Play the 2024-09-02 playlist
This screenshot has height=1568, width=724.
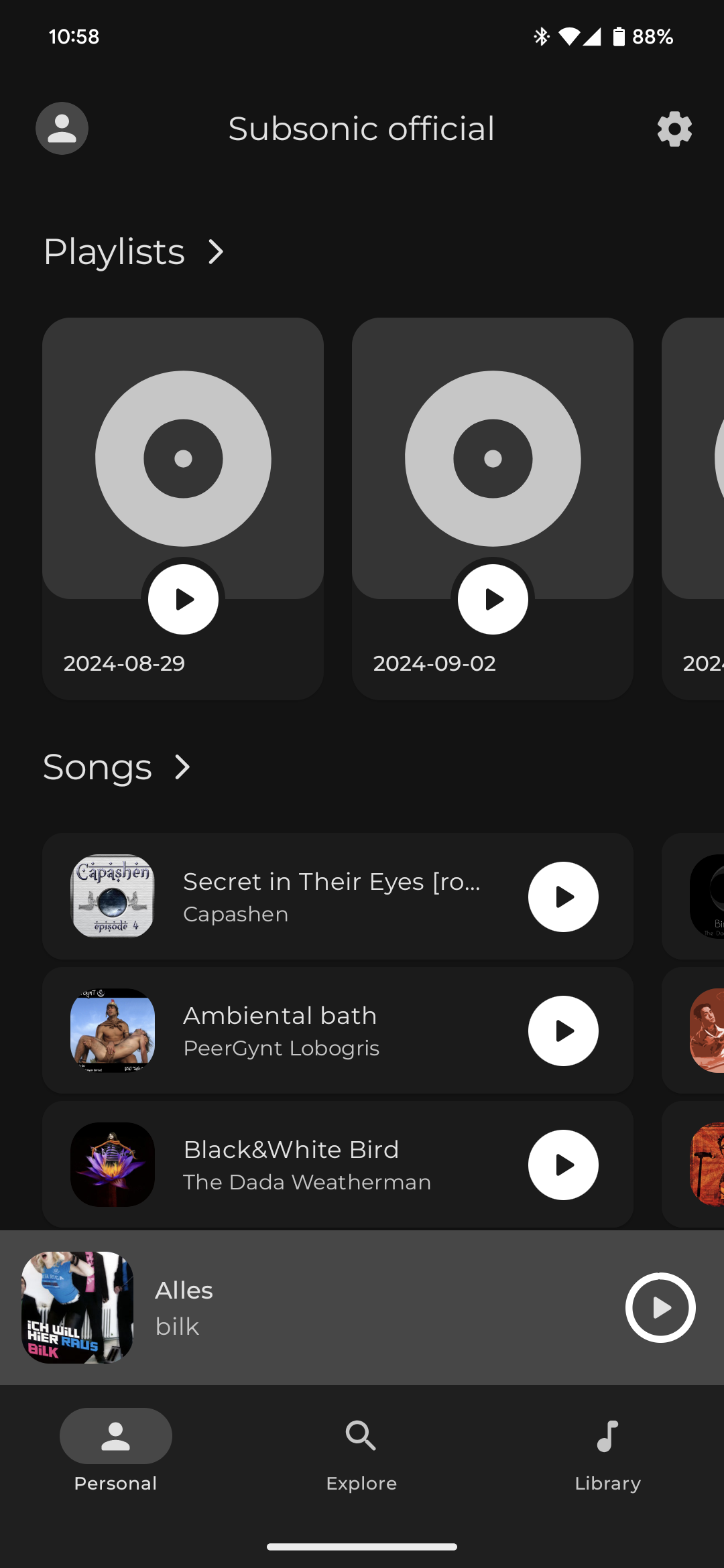coord(493,599)
